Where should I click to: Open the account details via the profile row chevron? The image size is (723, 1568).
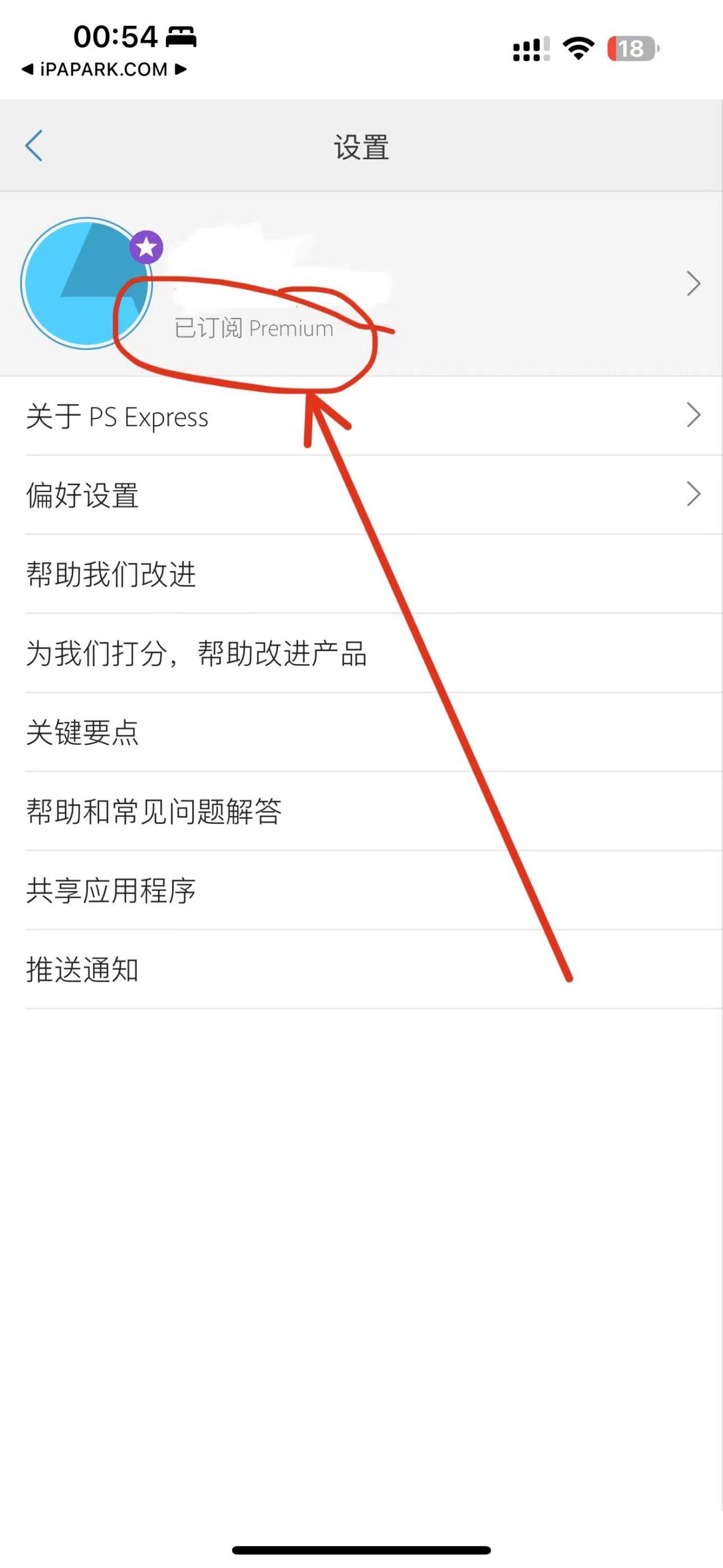click(694, 284)
